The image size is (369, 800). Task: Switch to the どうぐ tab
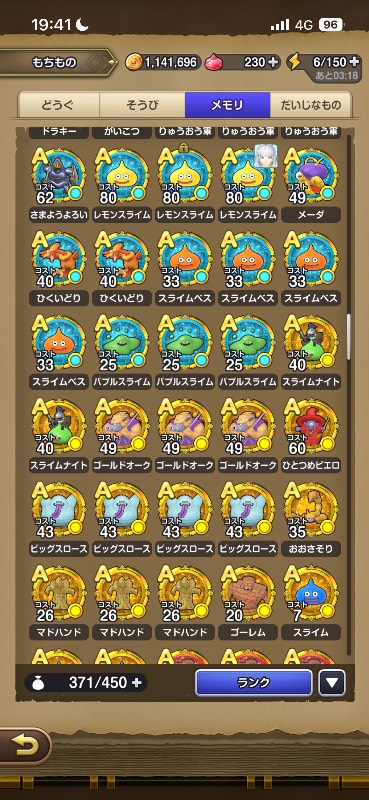point(59,106)
